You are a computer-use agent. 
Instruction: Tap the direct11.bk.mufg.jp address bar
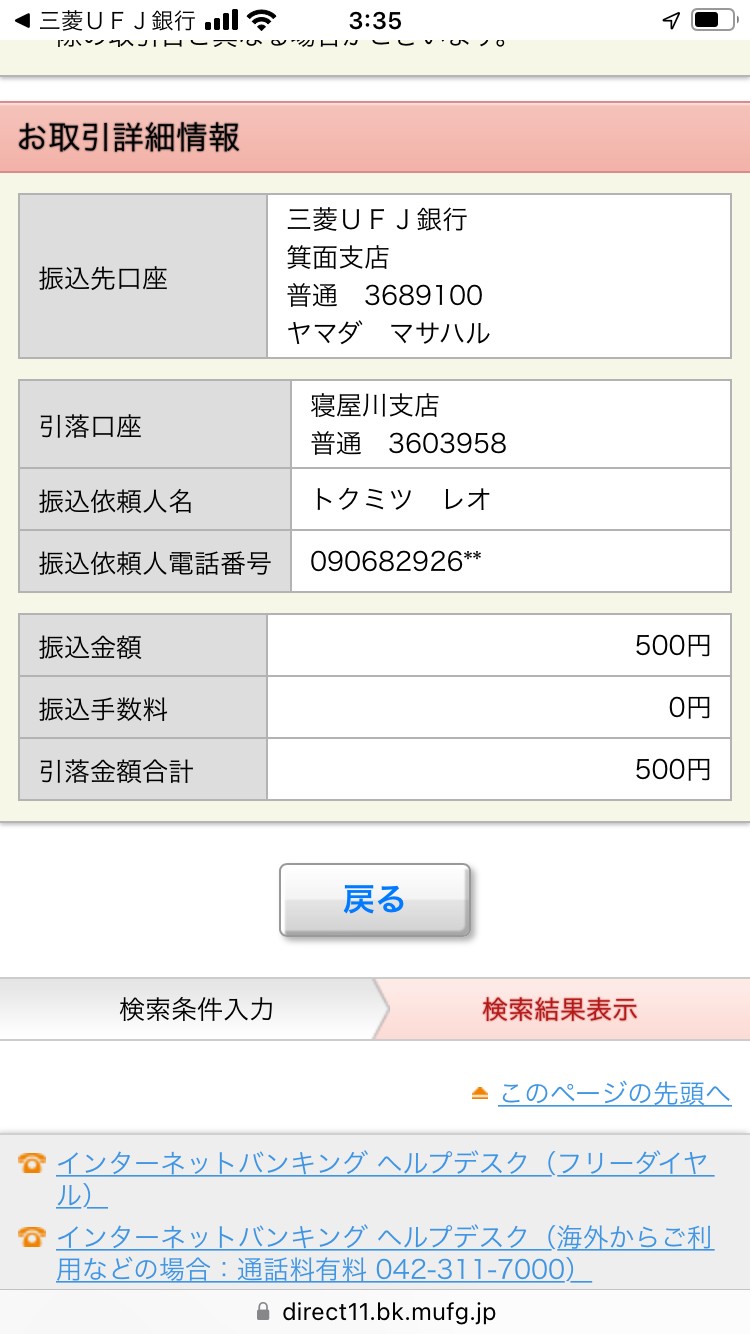375,1311
